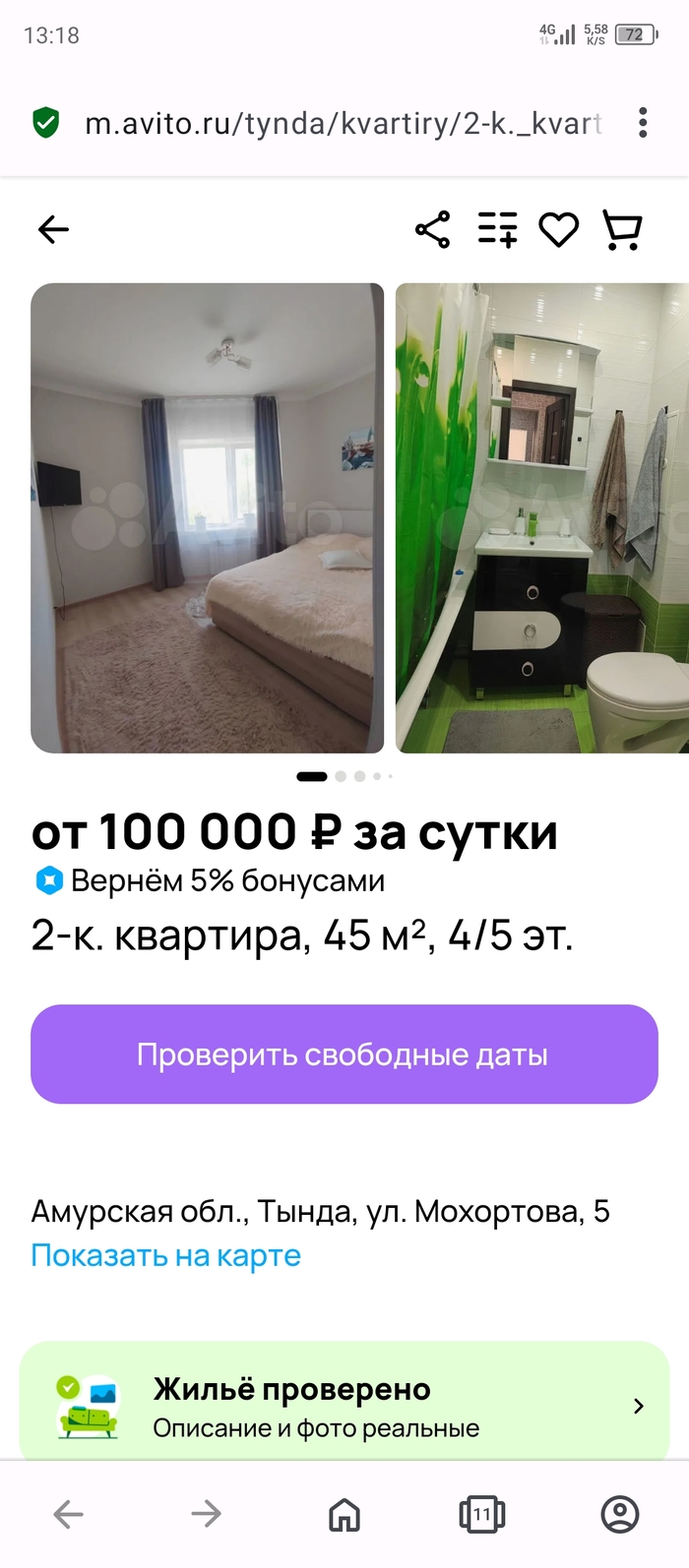
Task: Open the browser home page
Action: point(344,1514)
